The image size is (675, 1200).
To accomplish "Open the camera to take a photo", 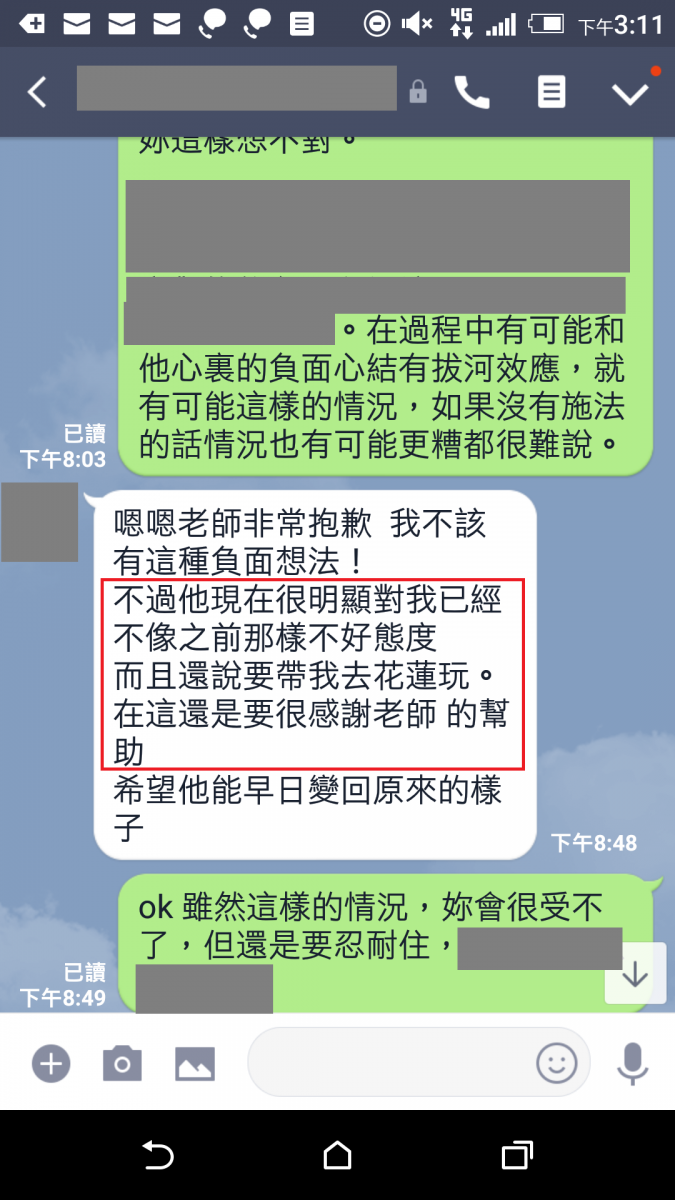I will click(x=122, y=1063).
